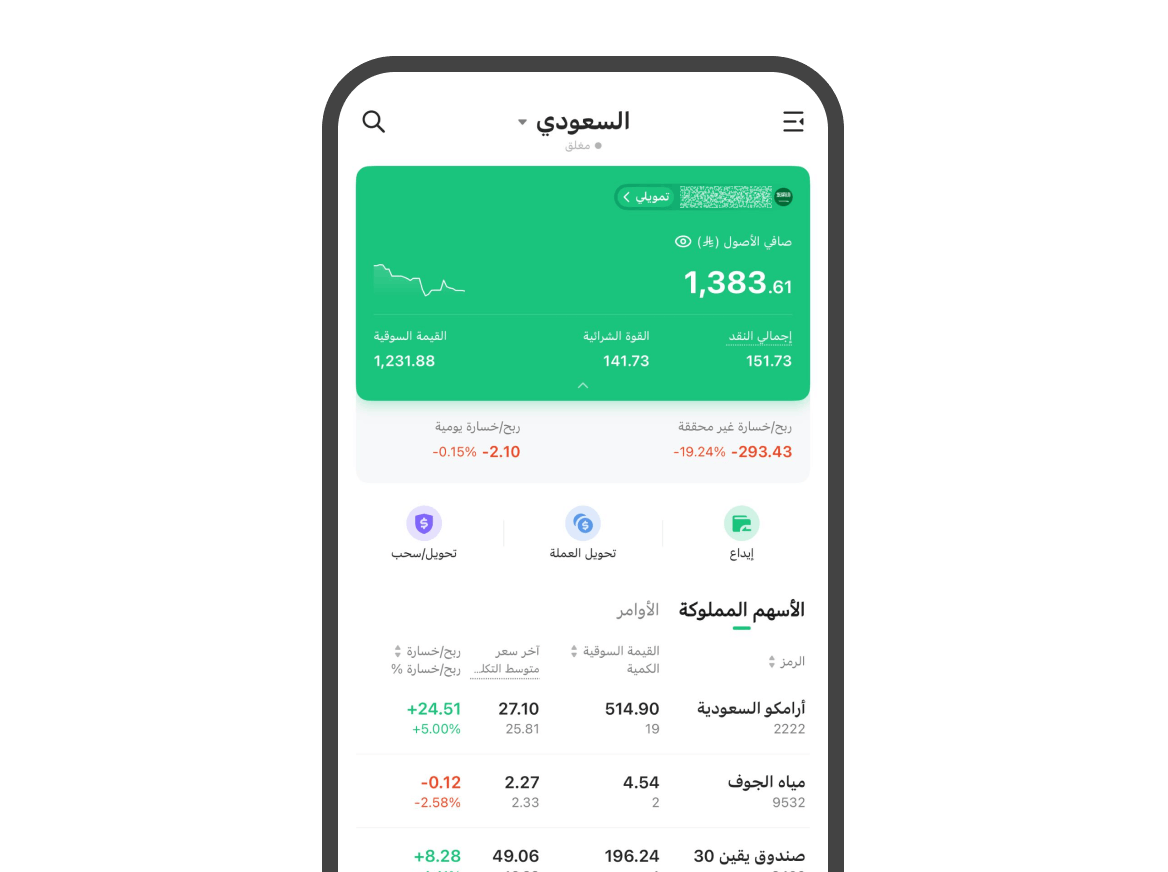Screen dimensions: 1168x872
Task: Open the search icon
Action: click(x=374, y=122)
